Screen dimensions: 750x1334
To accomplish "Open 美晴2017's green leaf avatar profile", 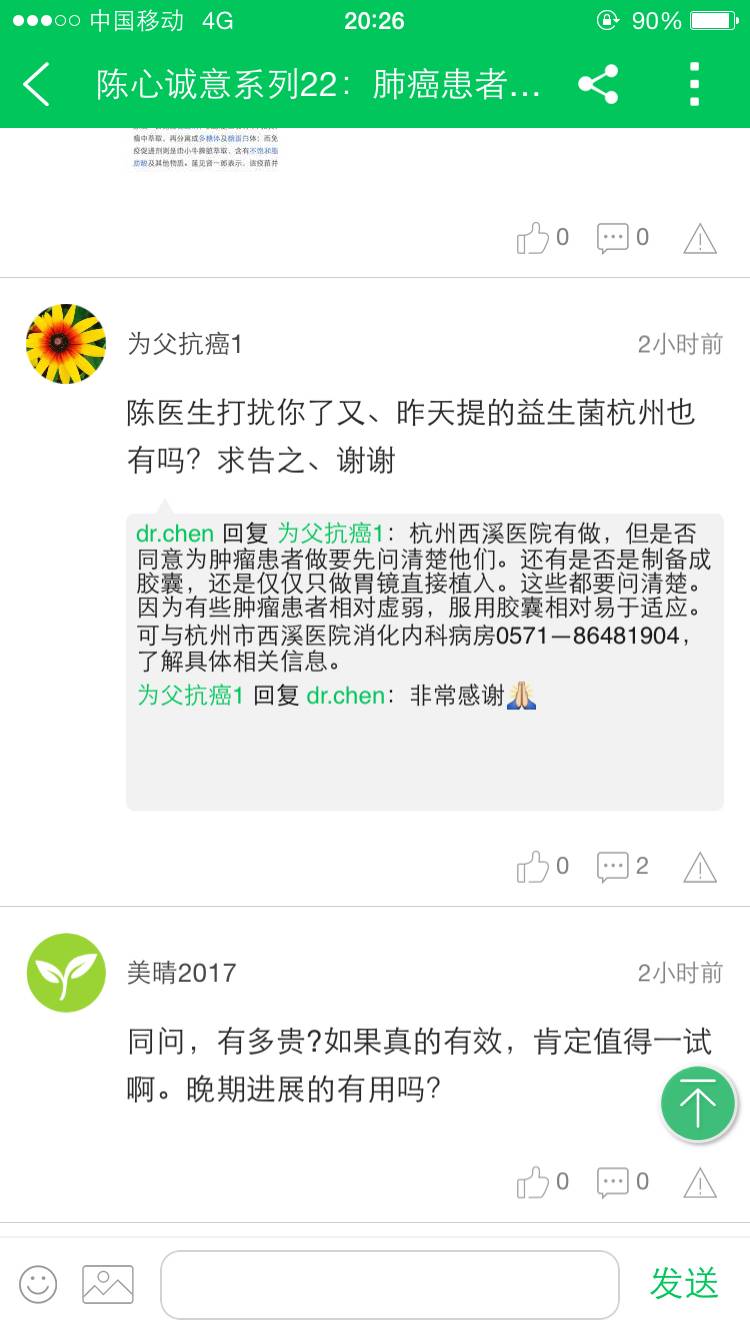I will coord(66,972).
